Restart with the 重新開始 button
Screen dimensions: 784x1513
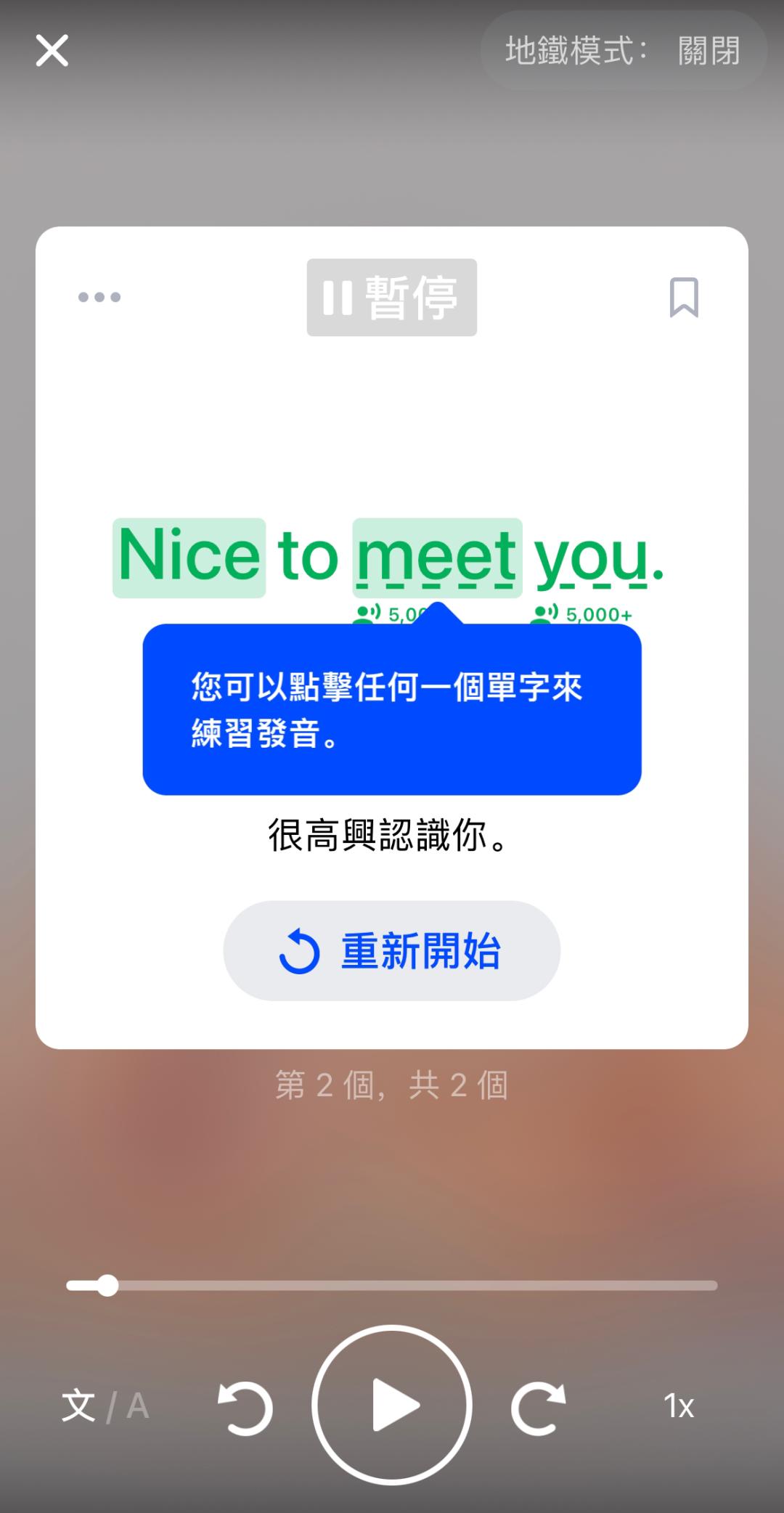click(392, 951)
